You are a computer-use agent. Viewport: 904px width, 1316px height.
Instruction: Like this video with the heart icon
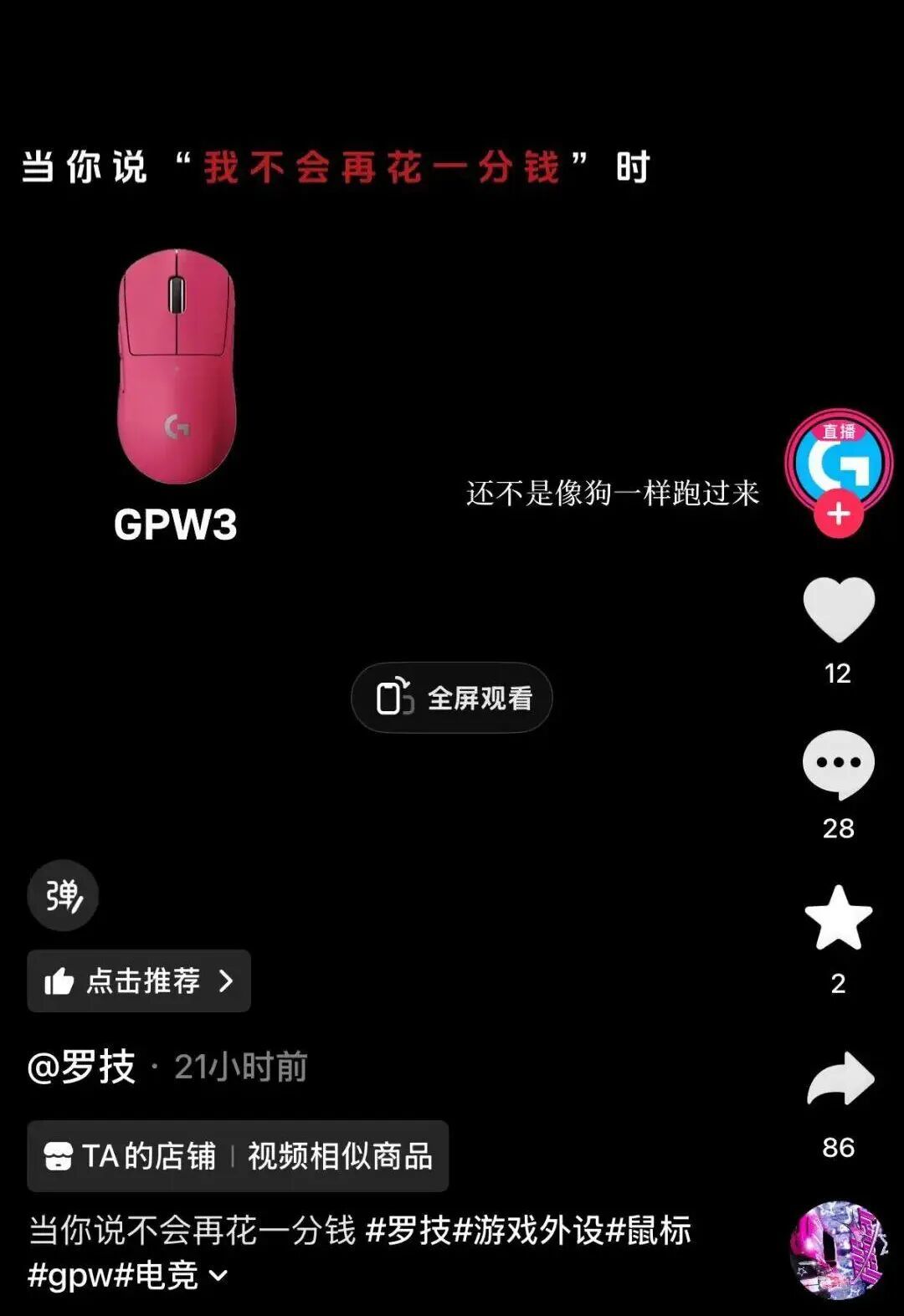(x=839, y=610)
